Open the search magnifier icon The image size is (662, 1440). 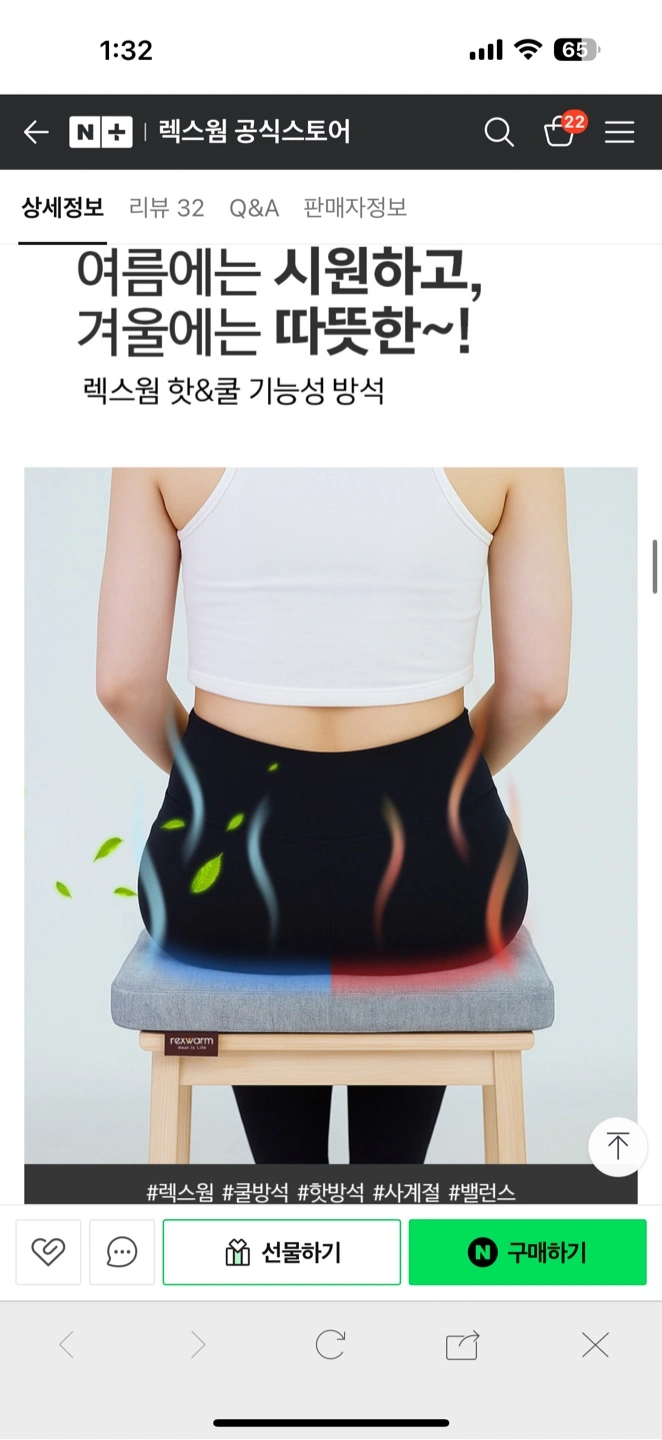pyautogui.click(x=498, y=132)
